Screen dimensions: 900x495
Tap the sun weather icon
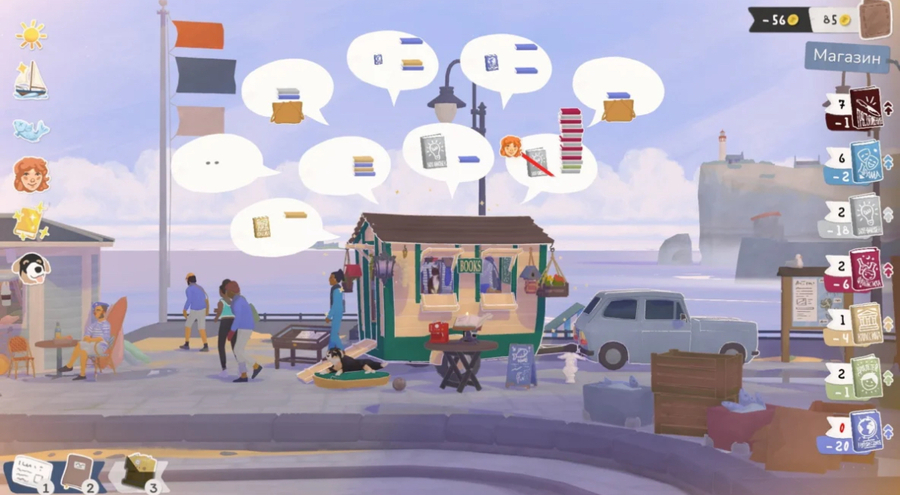(31, 34)
